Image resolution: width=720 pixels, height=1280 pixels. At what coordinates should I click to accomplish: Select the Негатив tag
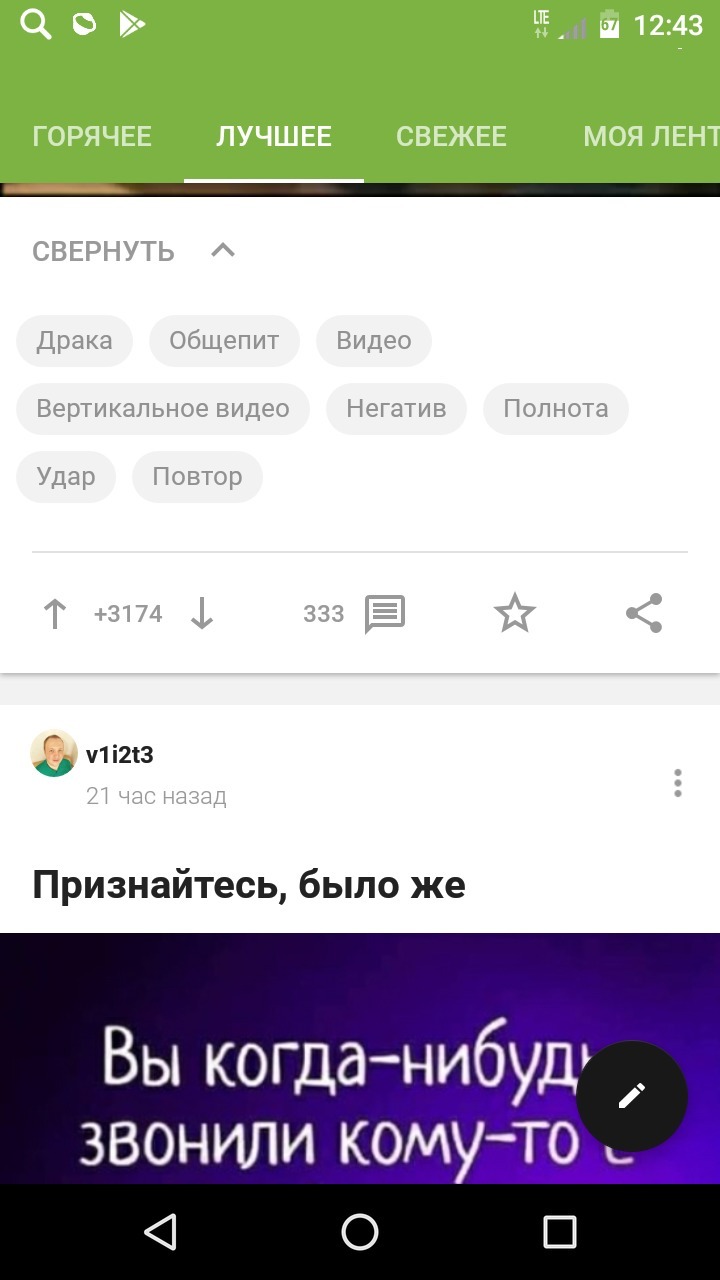coord(396,409)
